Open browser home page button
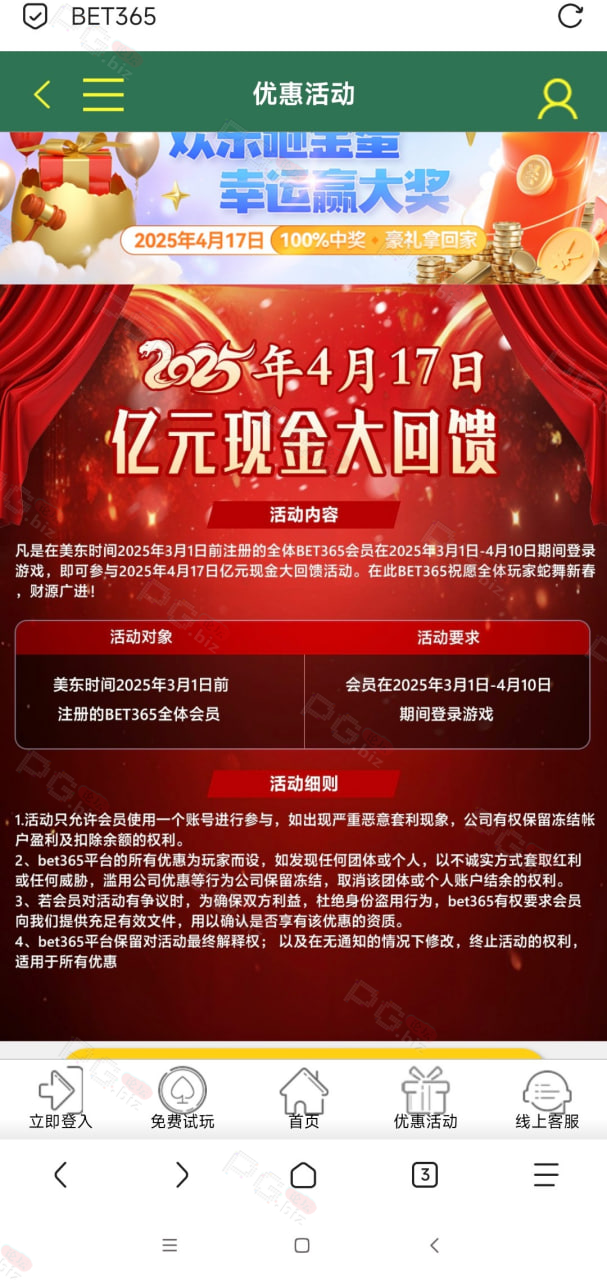The image size is (607, 1280). point(303,1175)
